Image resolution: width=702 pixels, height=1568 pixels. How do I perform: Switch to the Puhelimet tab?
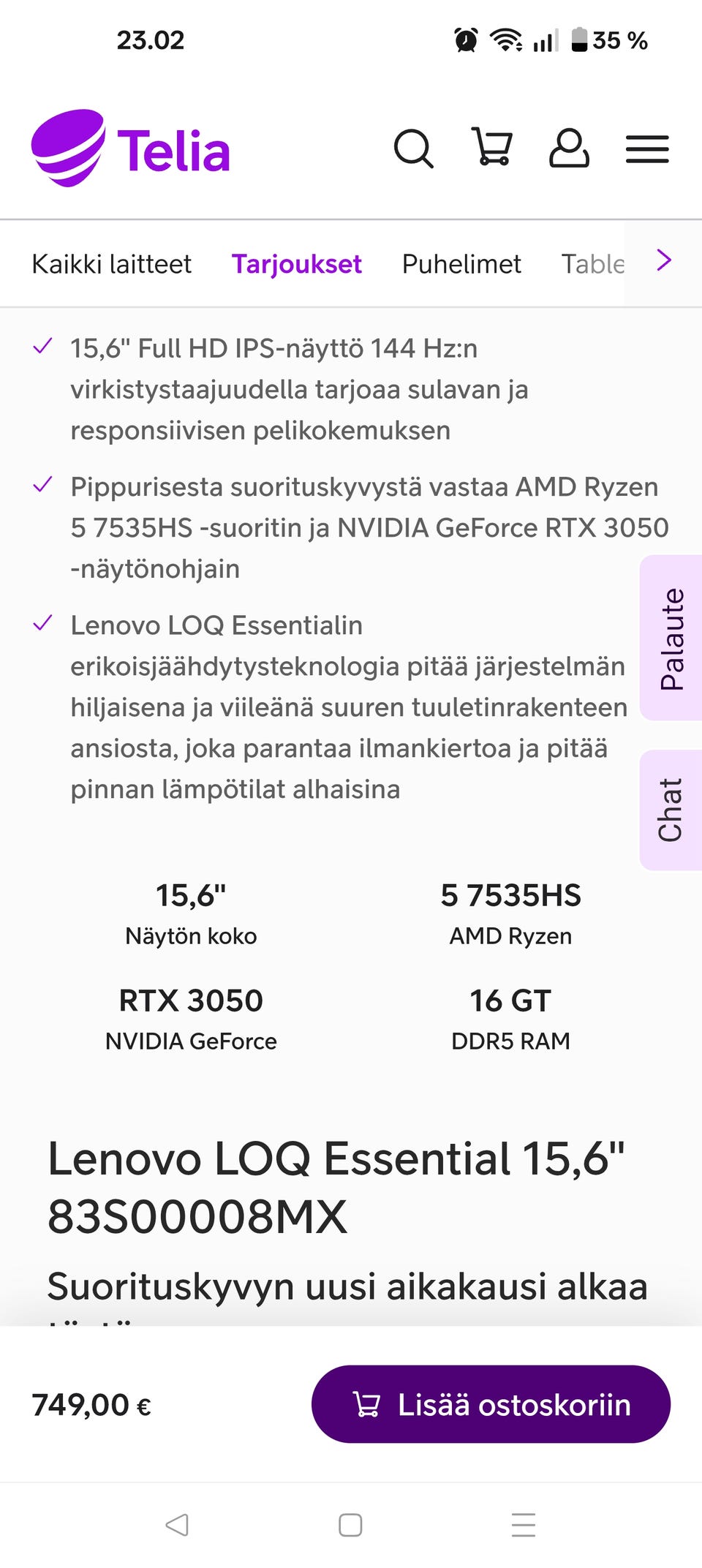coord(461,264)
